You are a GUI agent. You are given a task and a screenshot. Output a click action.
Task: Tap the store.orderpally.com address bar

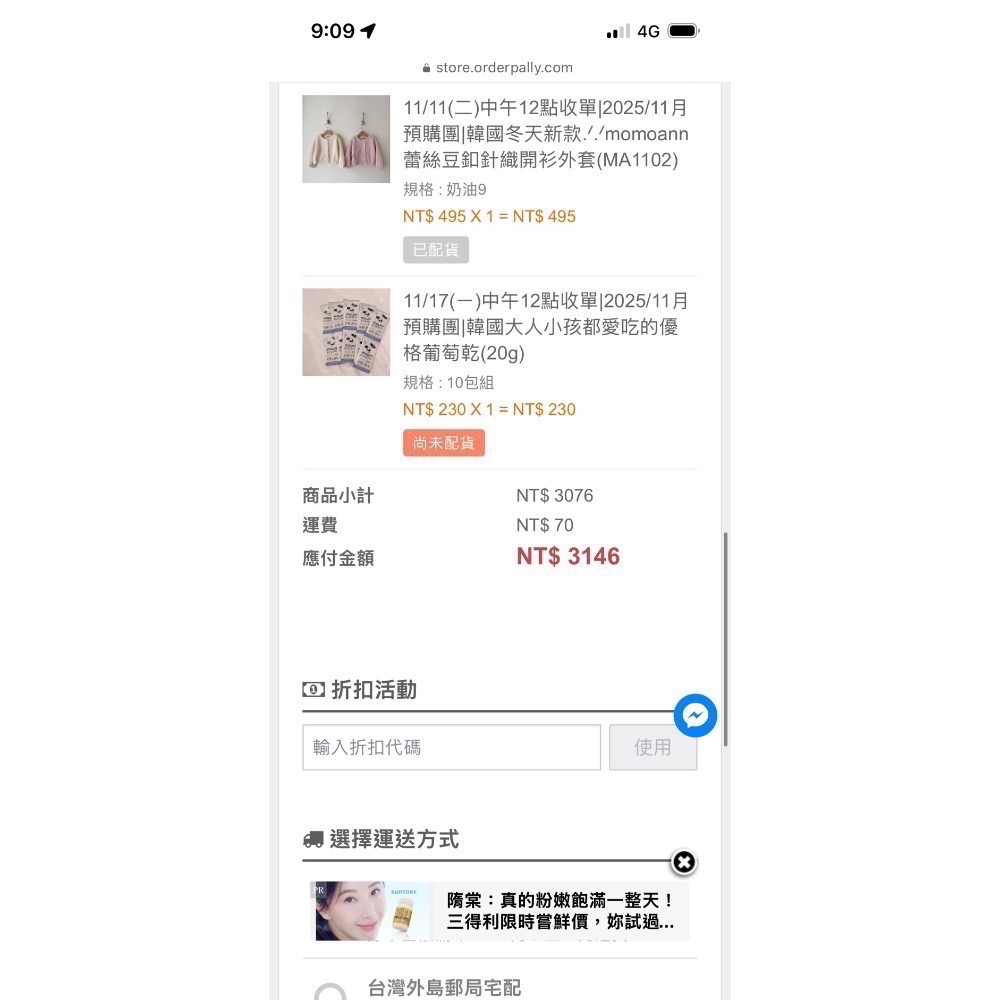(499, 68)
